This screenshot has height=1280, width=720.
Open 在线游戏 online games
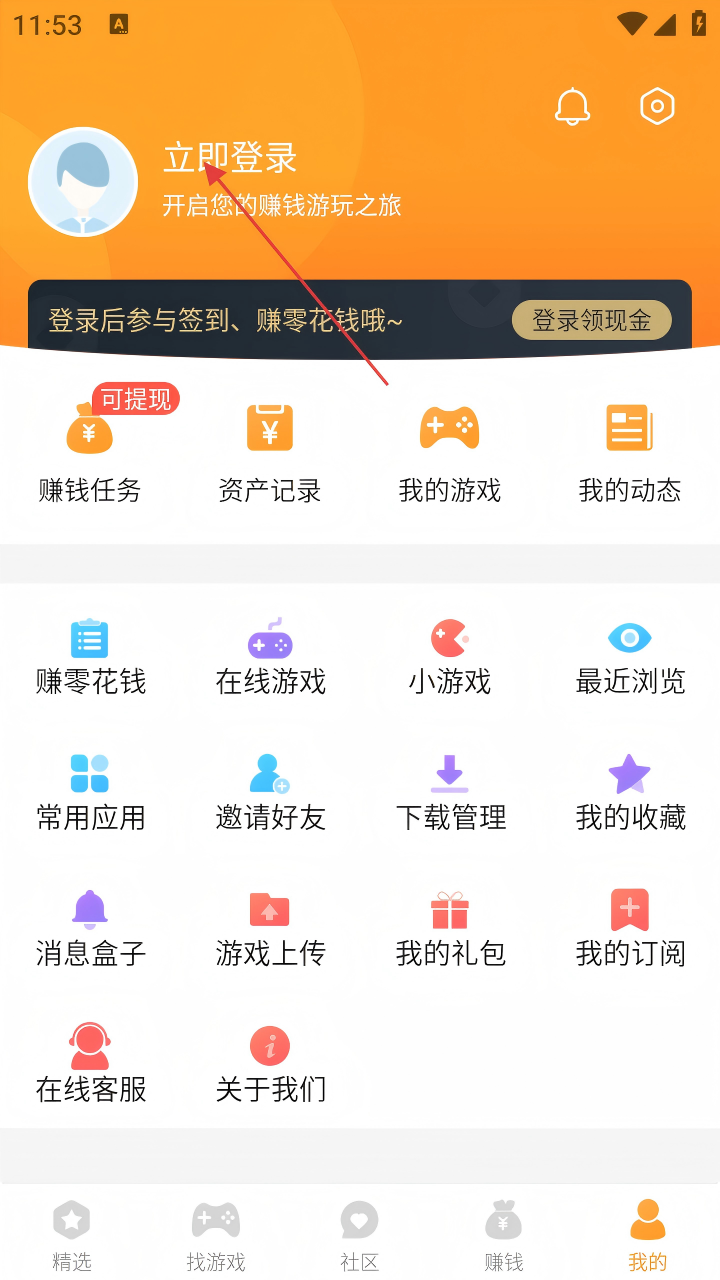[x=270, y=657]
